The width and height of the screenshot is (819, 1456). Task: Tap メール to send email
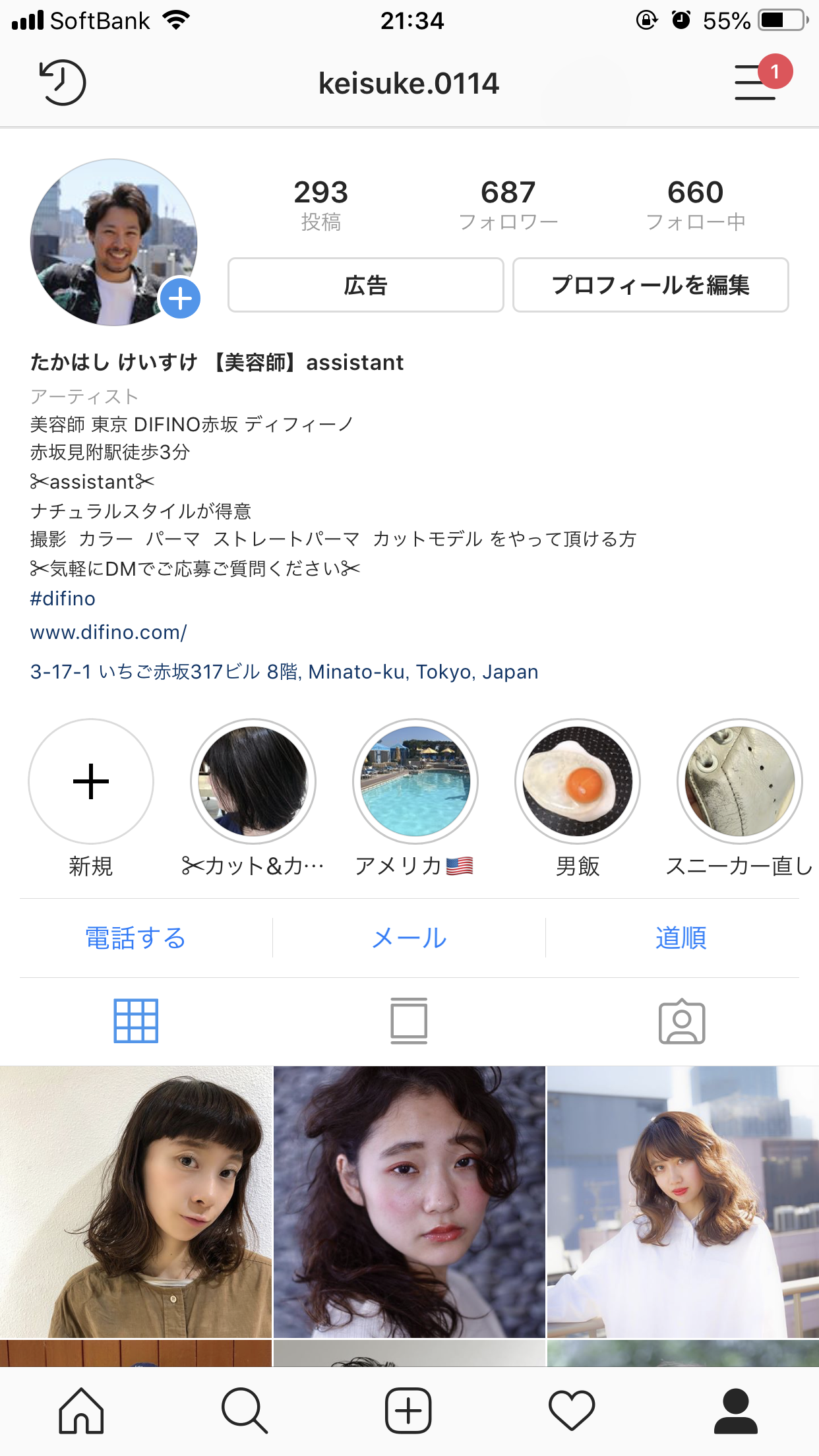[409, 938]
